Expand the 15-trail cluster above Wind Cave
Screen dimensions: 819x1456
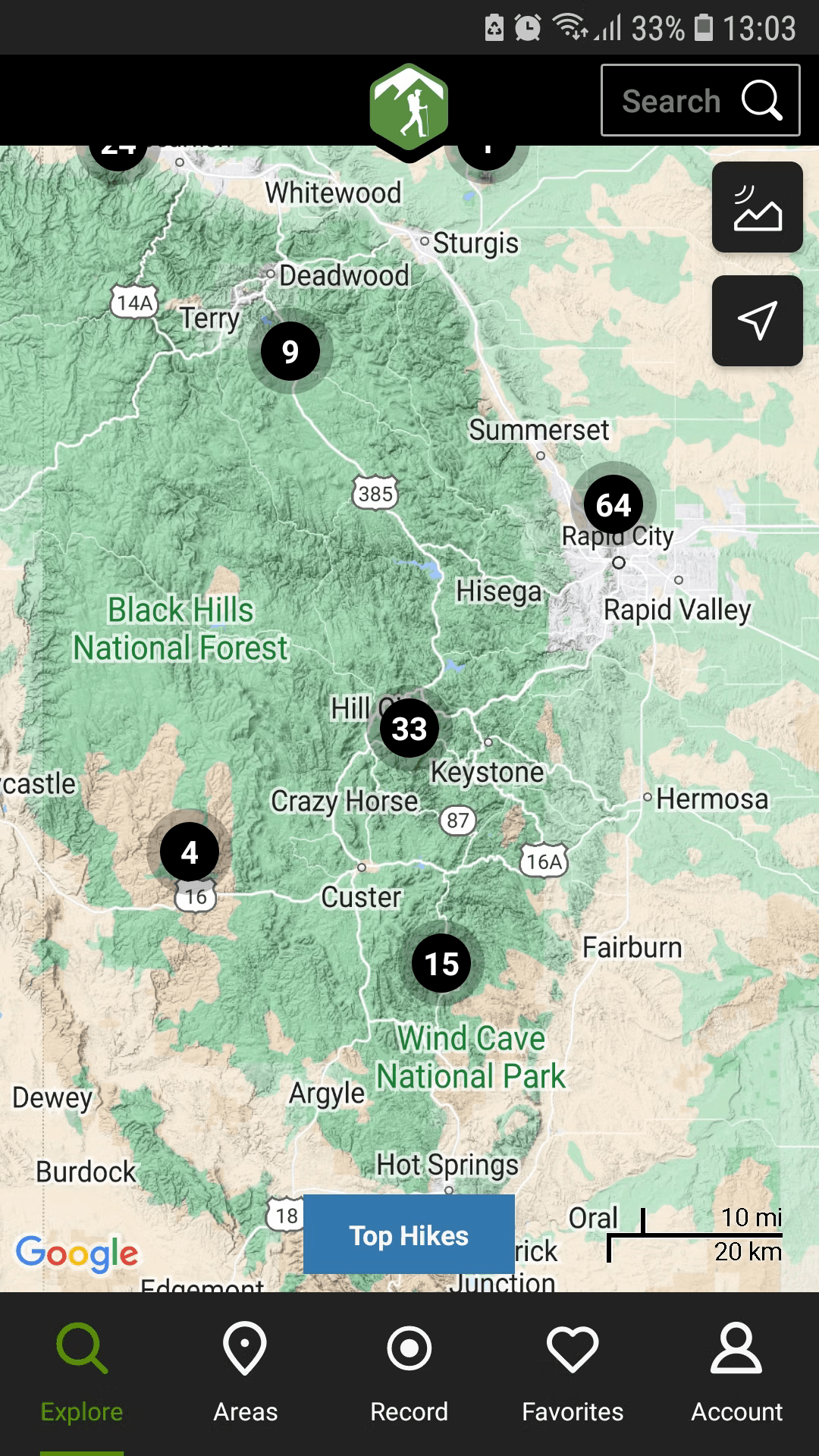(441, 964)
